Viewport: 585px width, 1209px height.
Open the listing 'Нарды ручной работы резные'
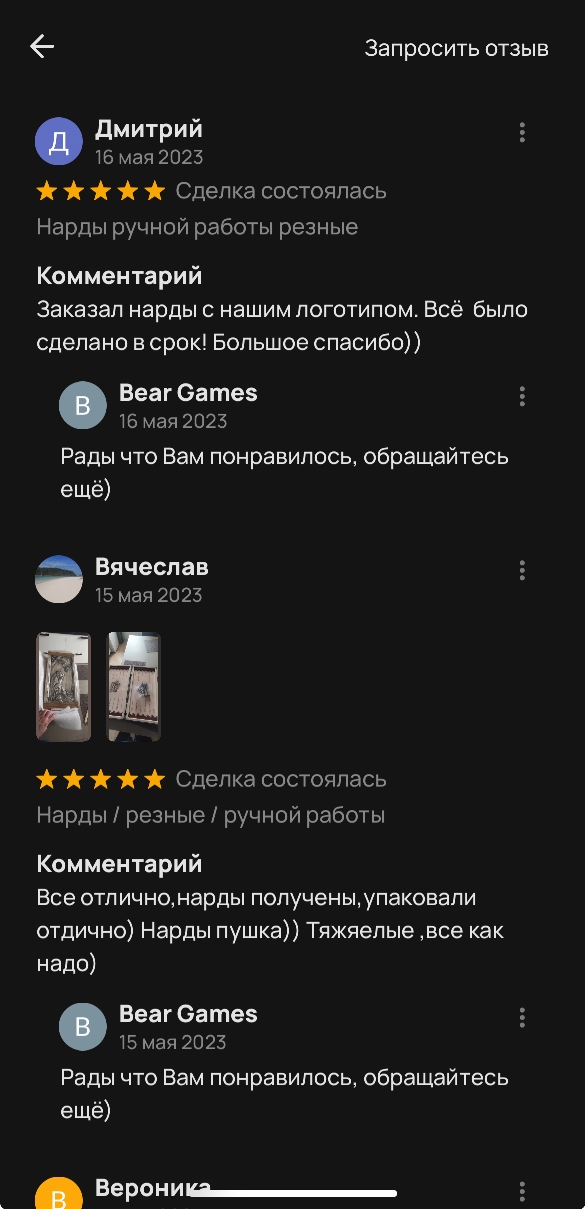click(x=197, y=227)
